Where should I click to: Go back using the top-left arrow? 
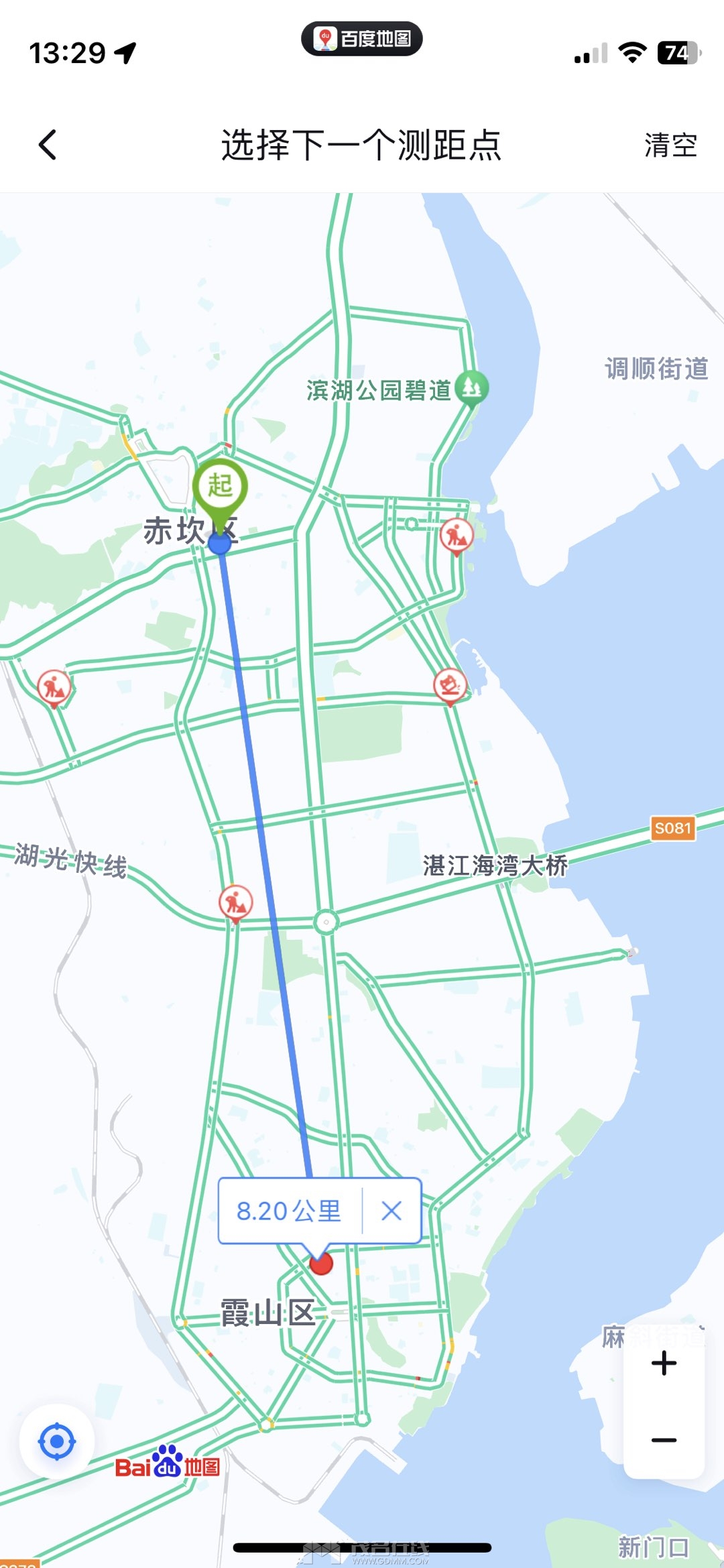[x=48, y=145]
